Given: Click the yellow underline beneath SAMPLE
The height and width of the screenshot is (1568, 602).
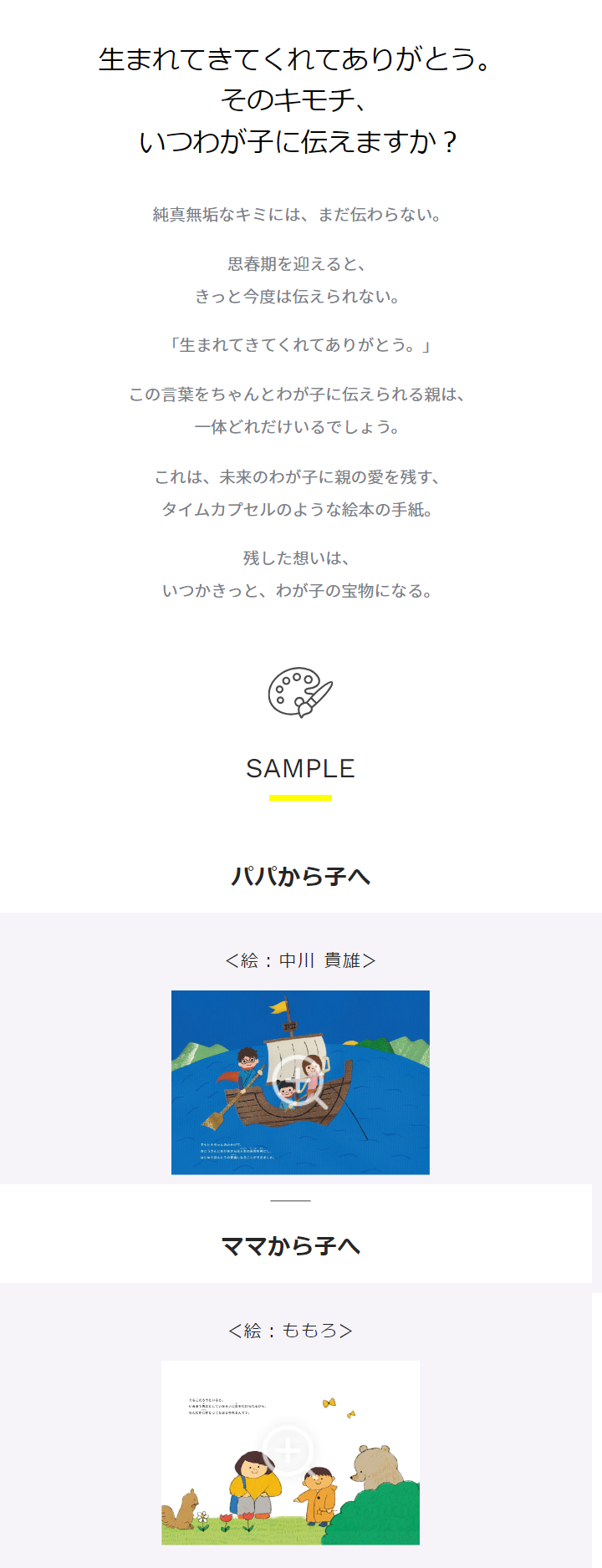Looking at the screenshot, I should [301, 797].
